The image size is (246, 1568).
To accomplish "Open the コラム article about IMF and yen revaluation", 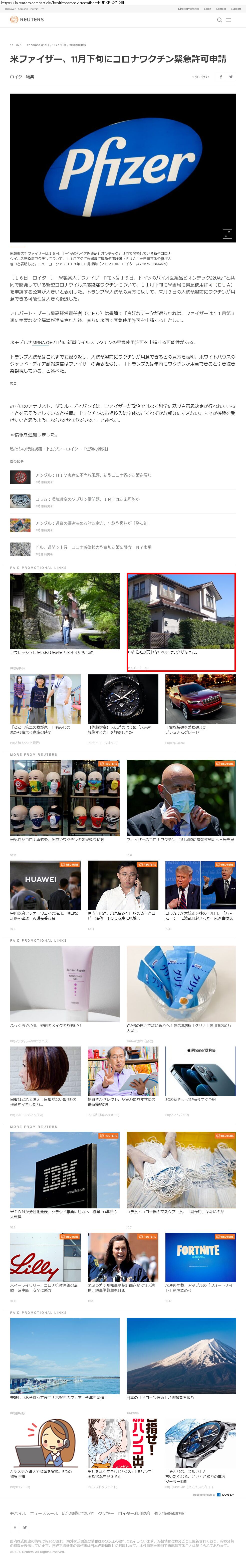I will pyautogui.click(x=87, y=499).
